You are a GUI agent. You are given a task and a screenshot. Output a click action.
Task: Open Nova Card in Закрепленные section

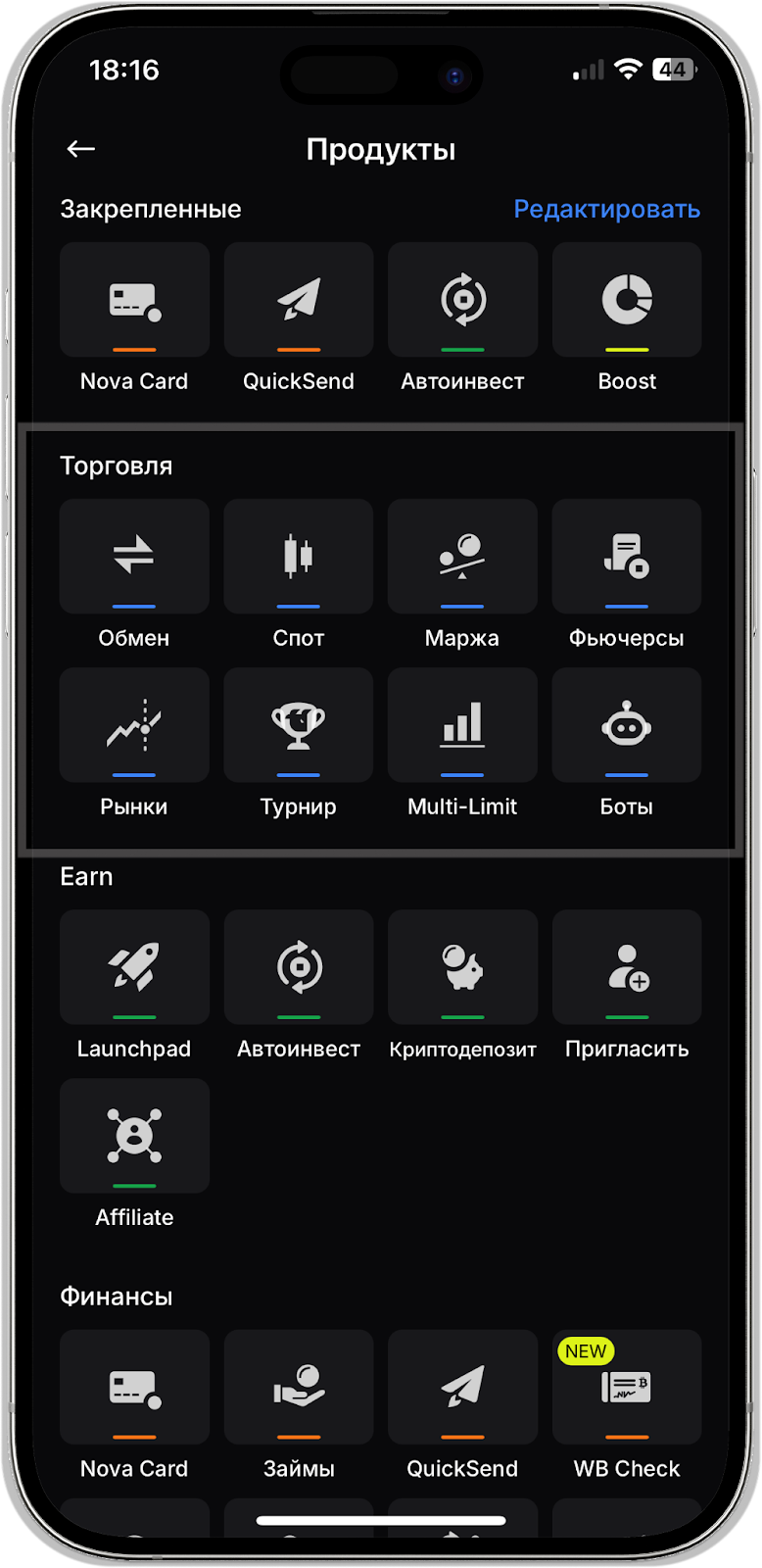coord(134,301)
